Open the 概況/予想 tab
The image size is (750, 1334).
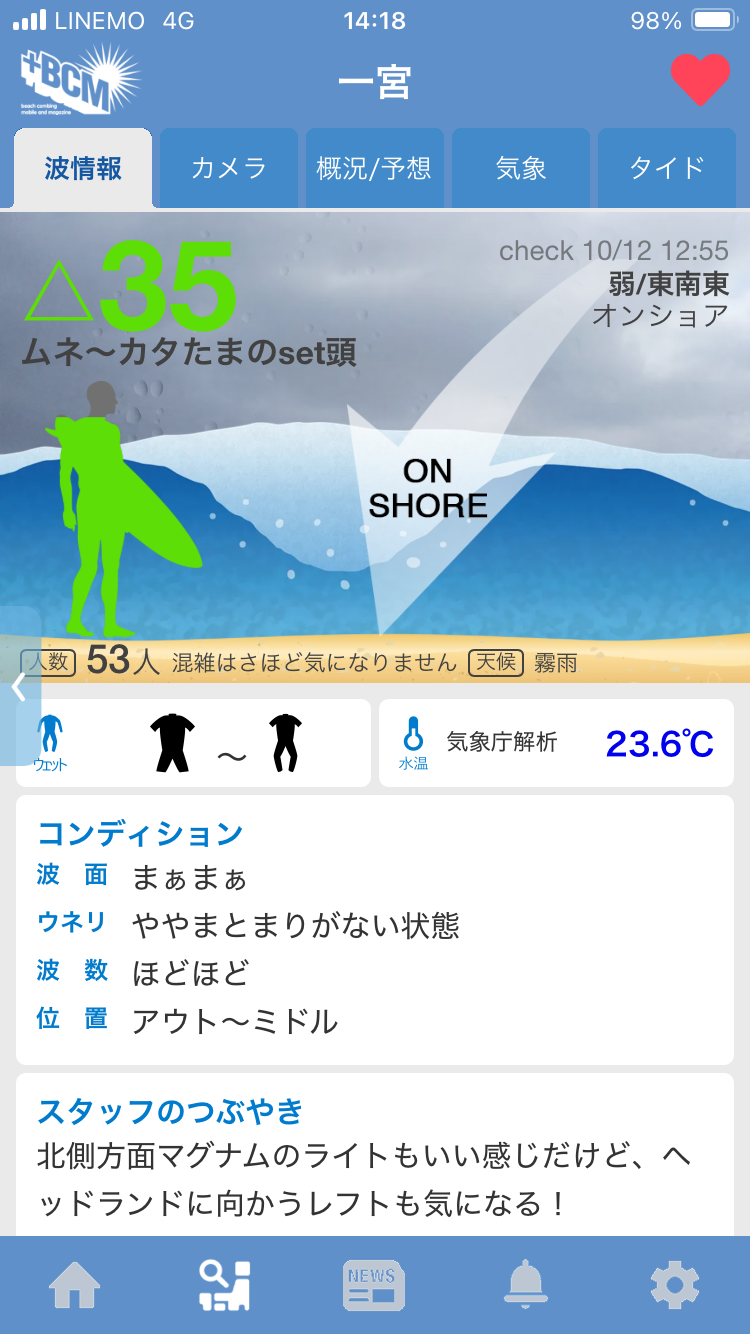(x=374, y=168)
